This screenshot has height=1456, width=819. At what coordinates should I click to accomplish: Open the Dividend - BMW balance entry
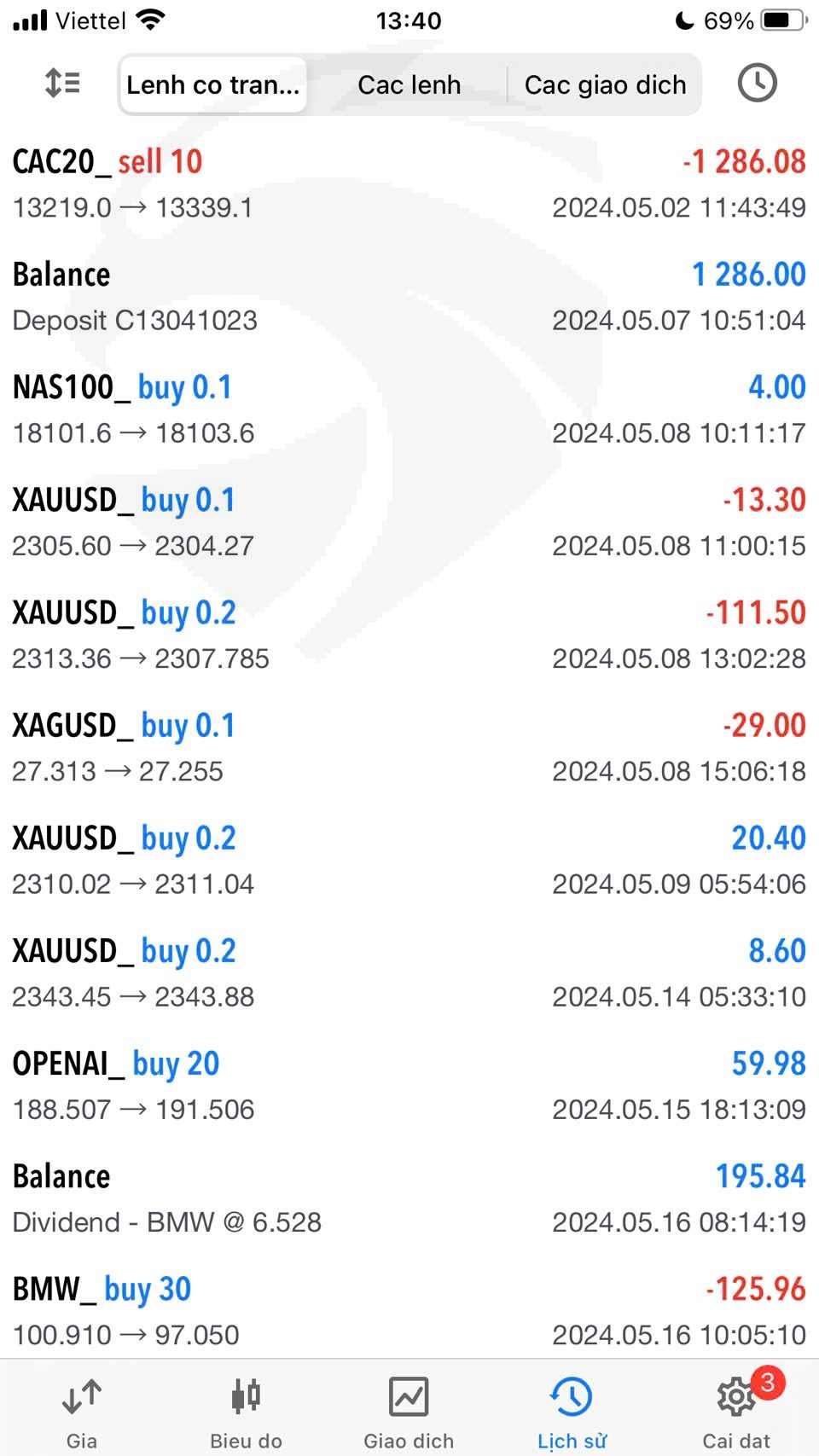[x=409, y=1198]
